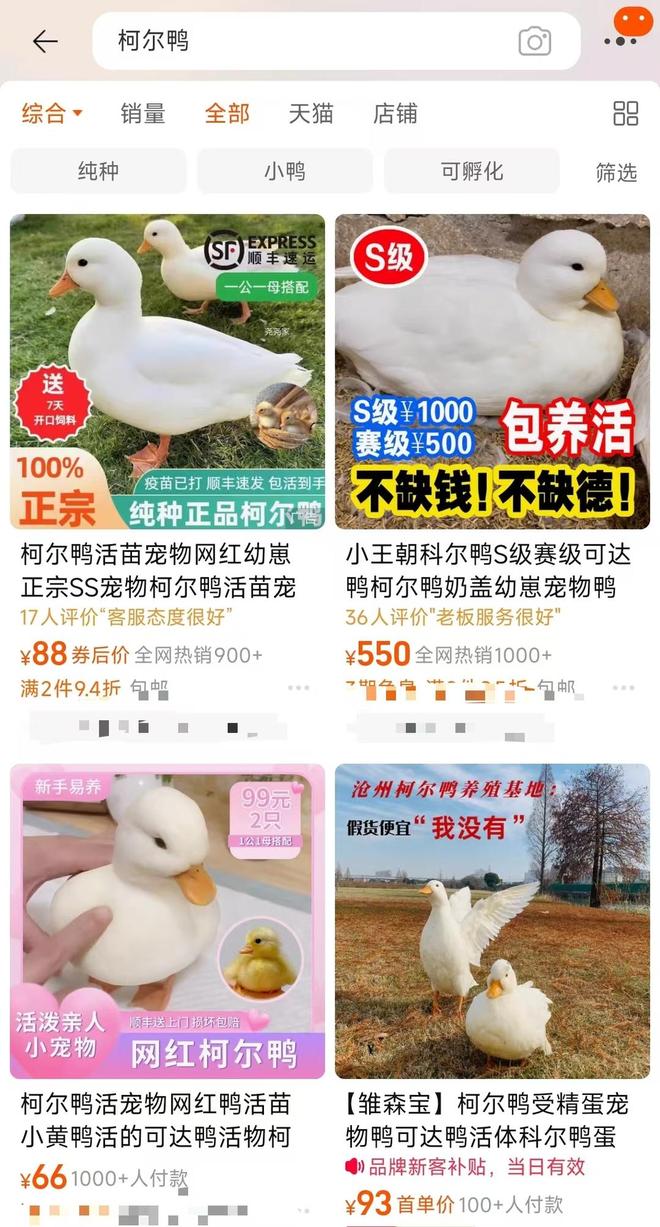
Task: Toggle the grid layout view icon
Action: point(626,113)
